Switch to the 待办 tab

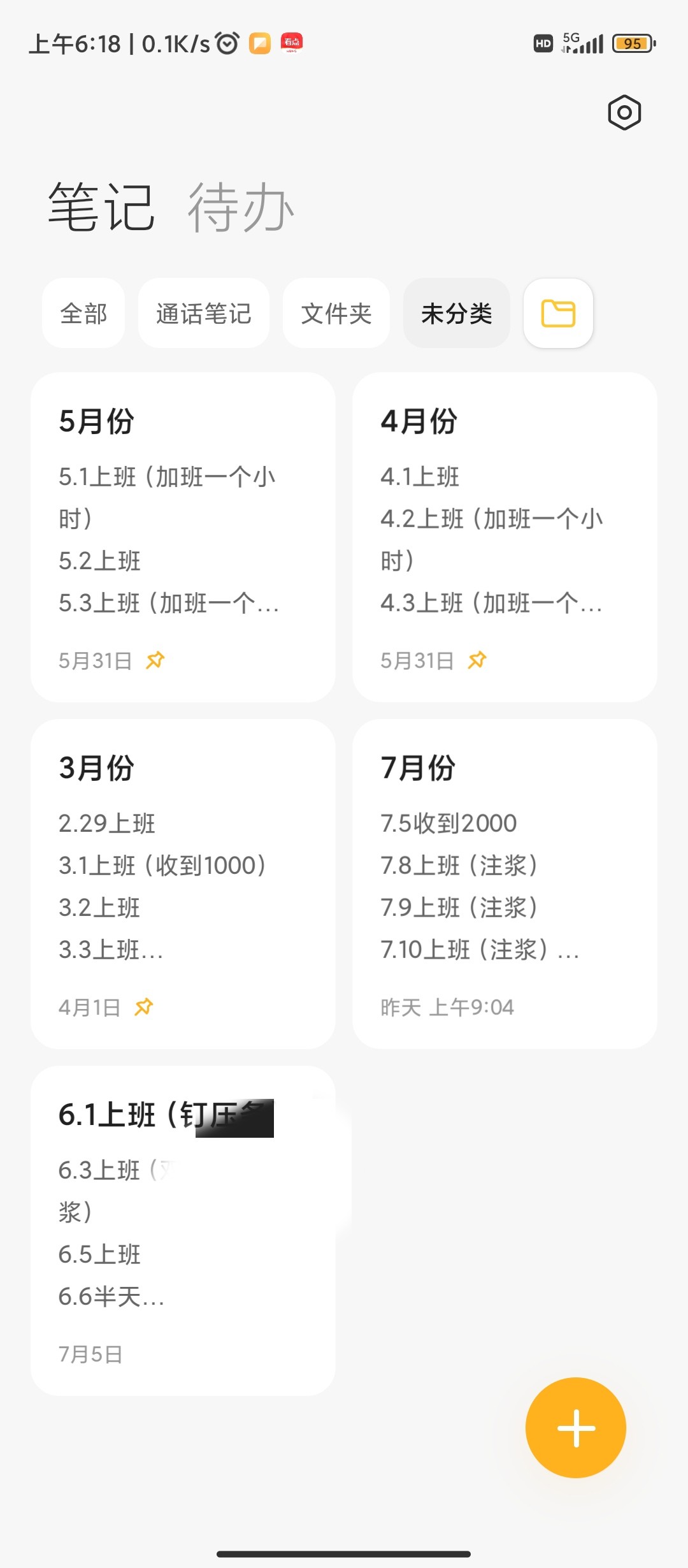click(x=240, y=207)
